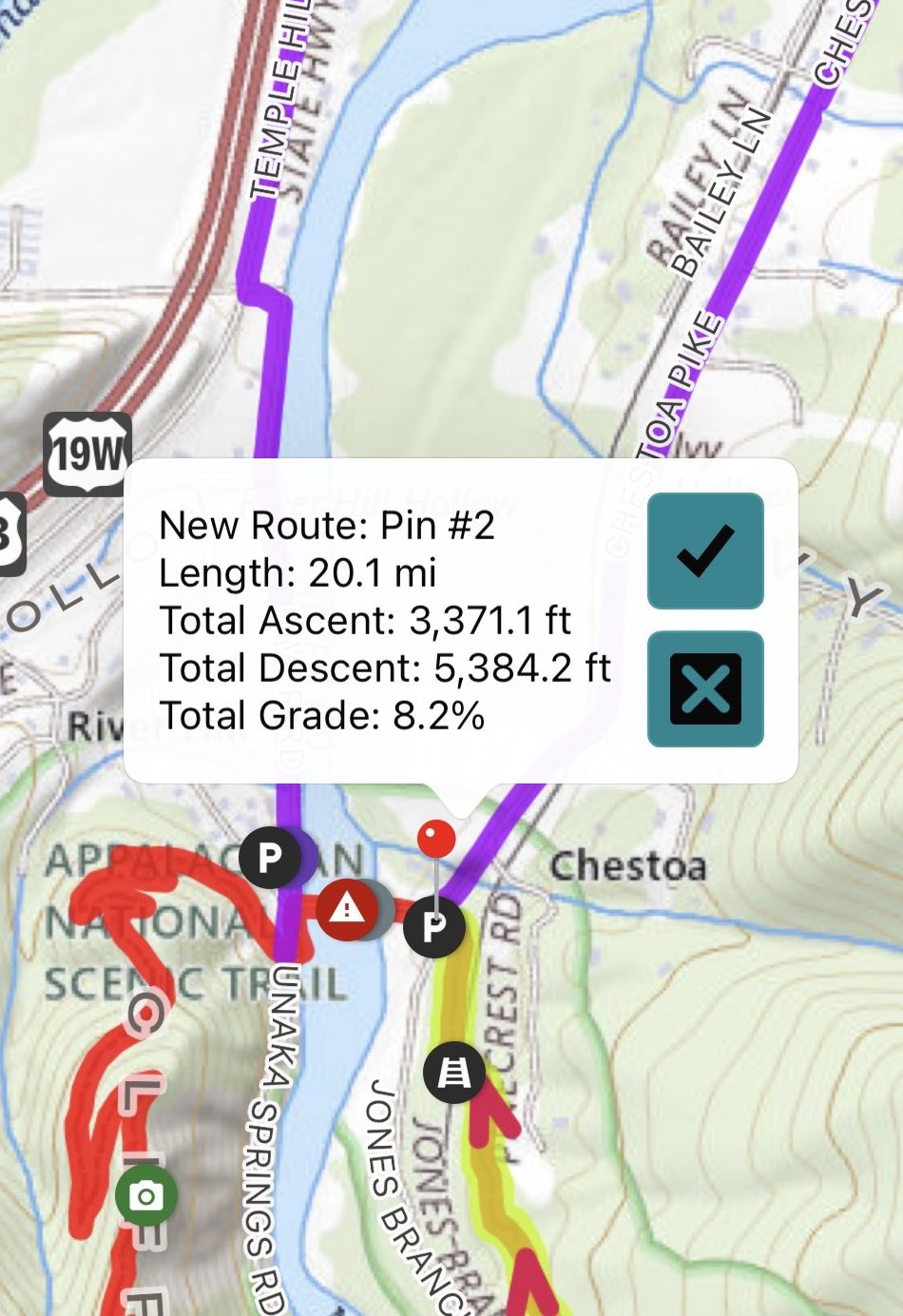Open the red warning triangle marker

coord(347,909)
